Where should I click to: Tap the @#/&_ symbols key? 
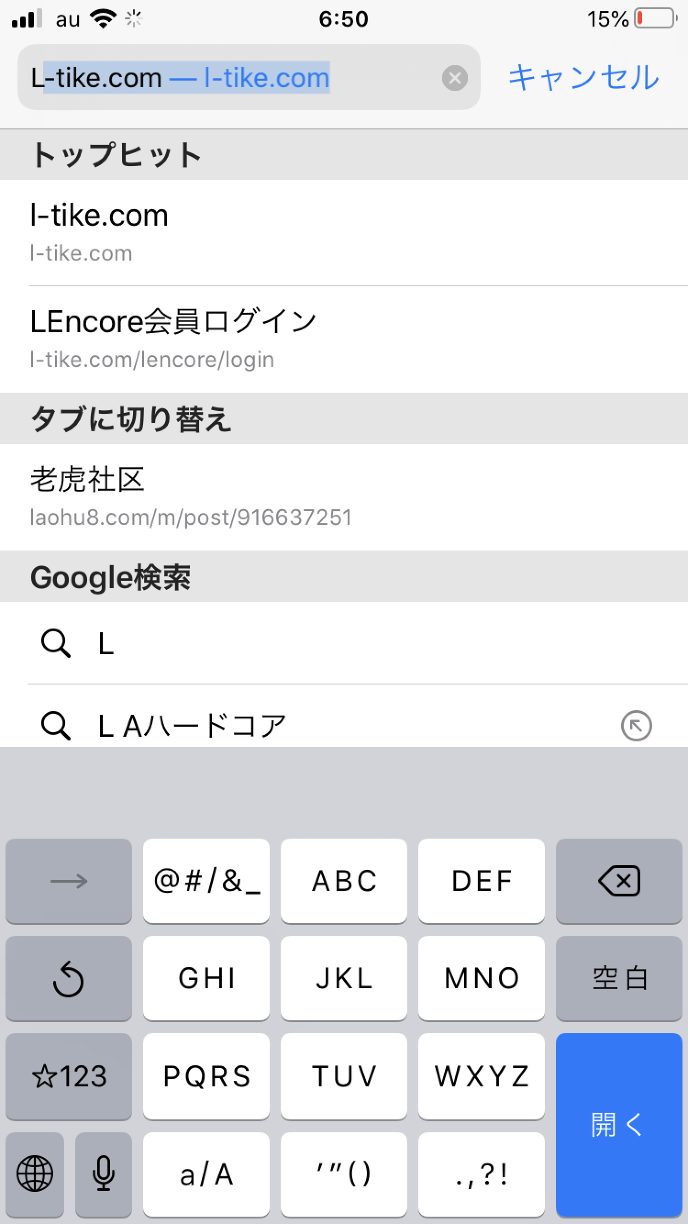207,881
